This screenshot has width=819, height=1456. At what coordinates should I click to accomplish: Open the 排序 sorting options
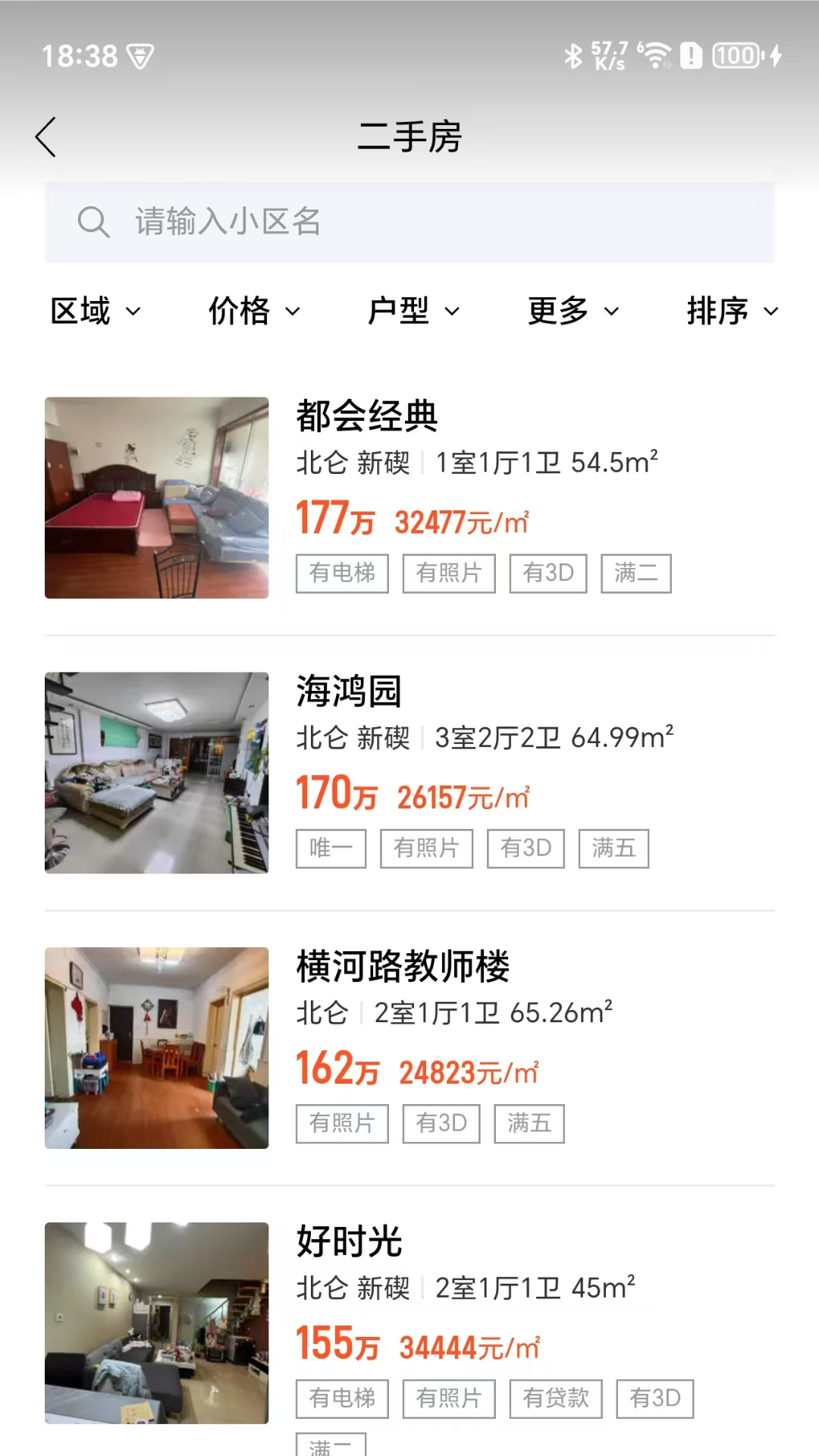click(x=730, y=311)
